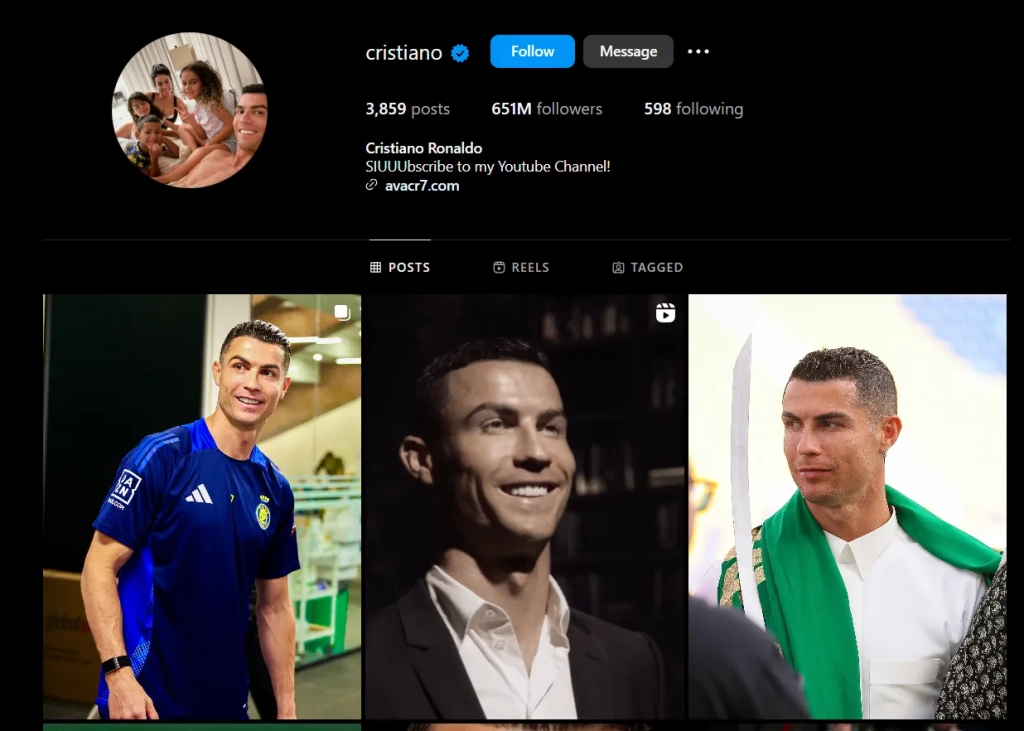The height and width of the screenshot is (731, 1024).
Task: Open the profile picture
Action: [x=189, y=109]
